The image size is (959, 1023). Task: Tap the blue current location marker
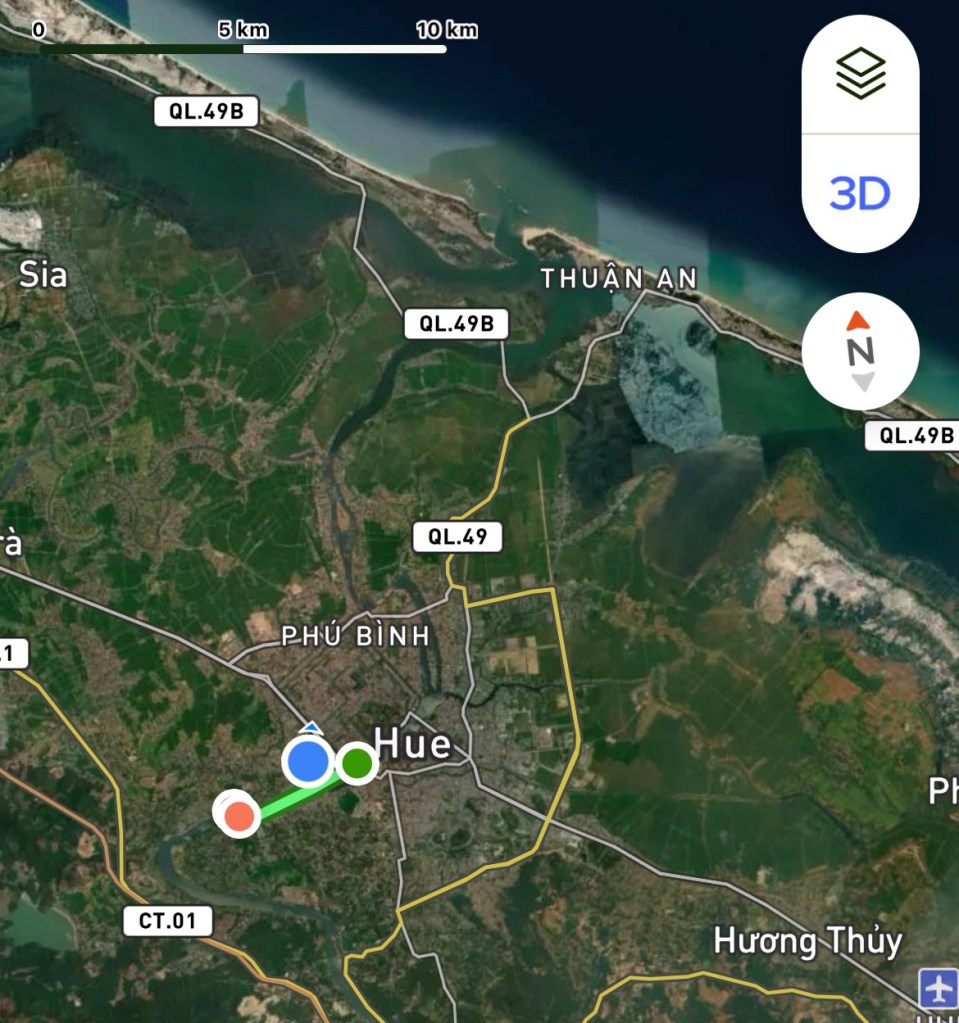[308, 762]
